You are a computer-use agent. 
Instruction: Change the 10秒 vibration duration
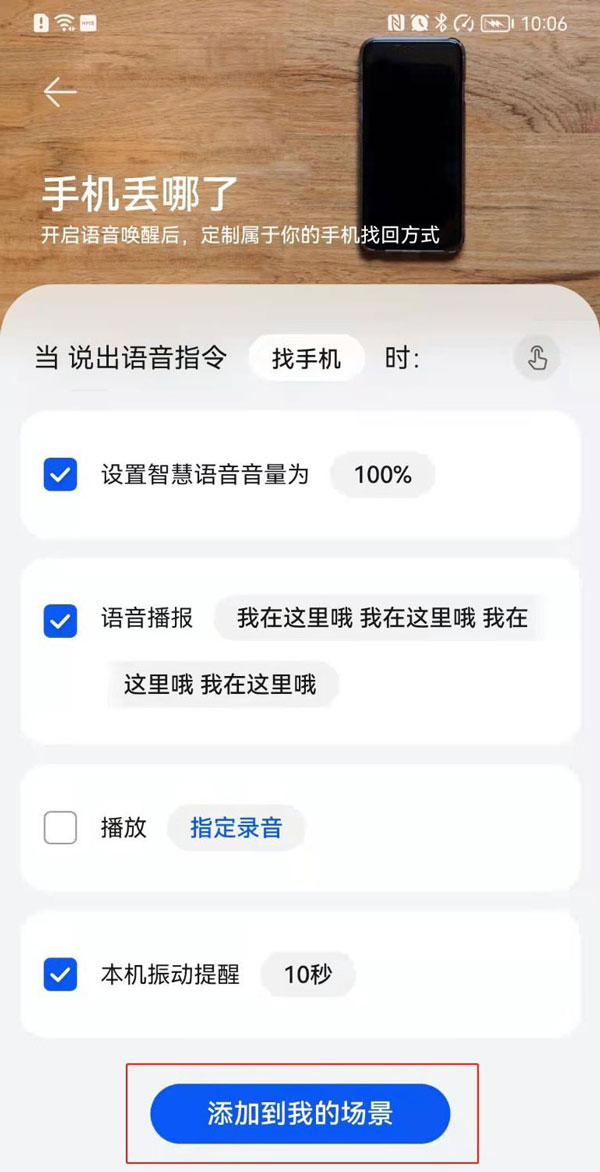(308, 975)
